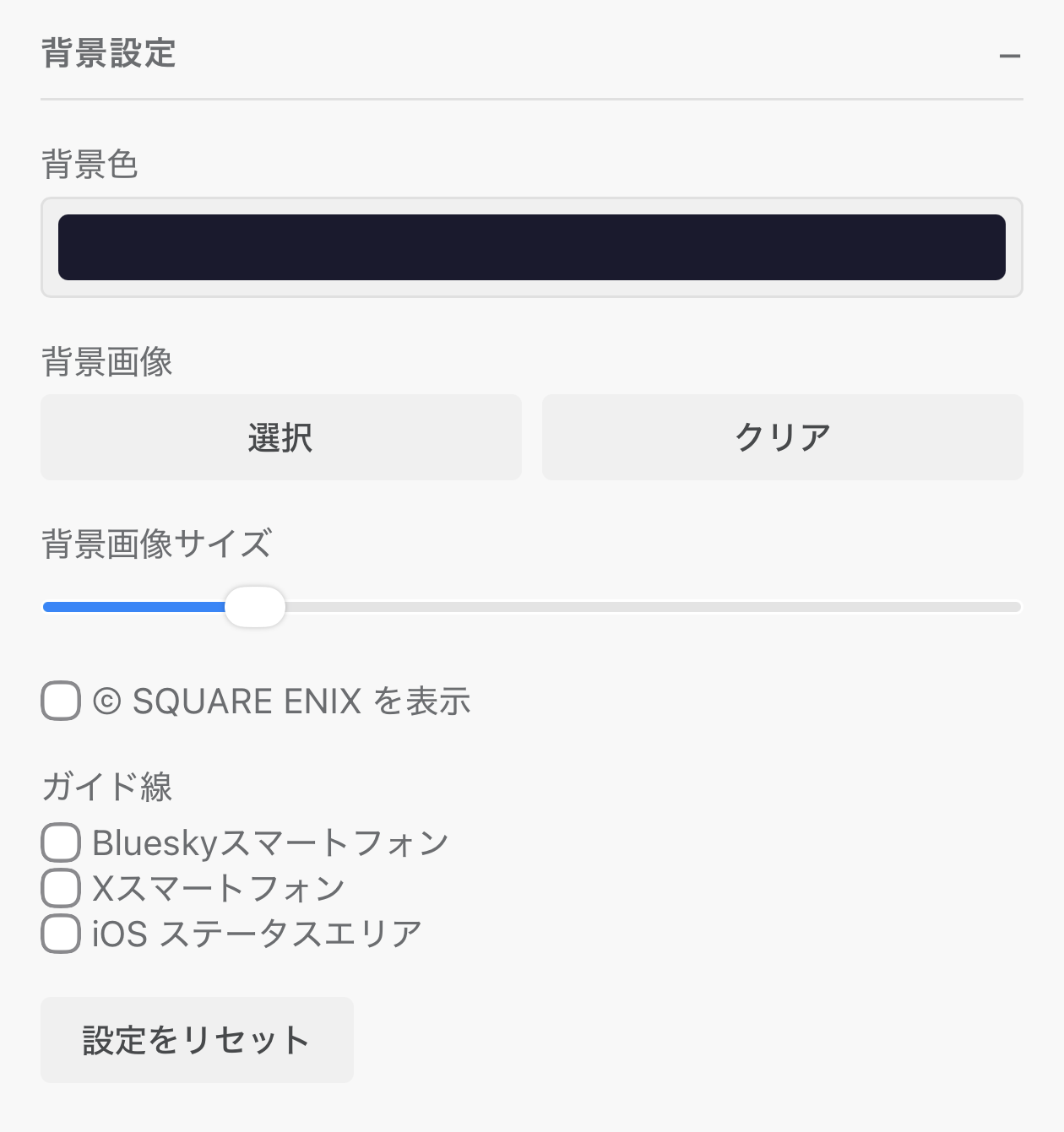Click the 背景画像サイズ slider handle
Image resolution: width=1064 pixels, height=1132 pixels.
pos(254,606)
